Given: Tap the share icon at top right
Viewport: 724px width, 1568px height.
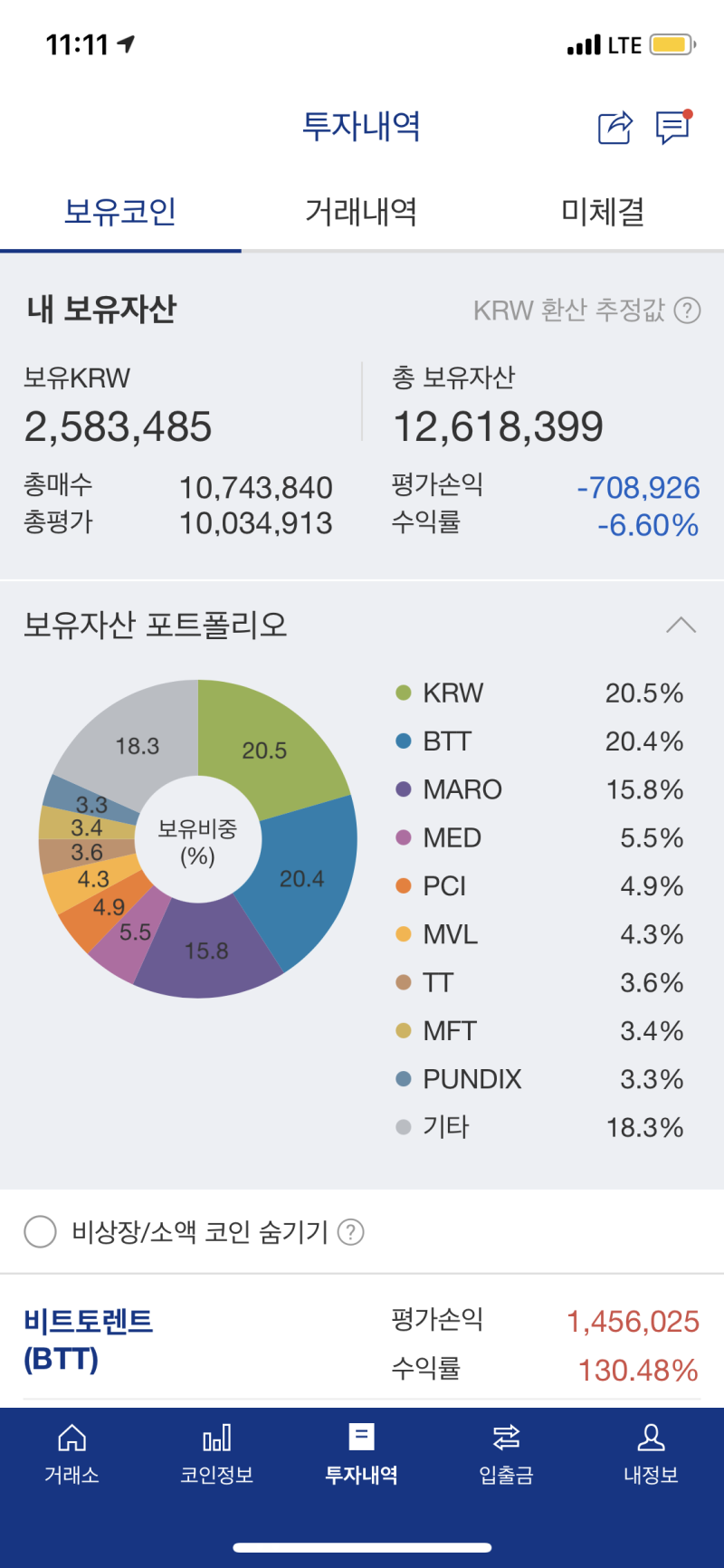Looking at the screenshot, I should point(614,129).
